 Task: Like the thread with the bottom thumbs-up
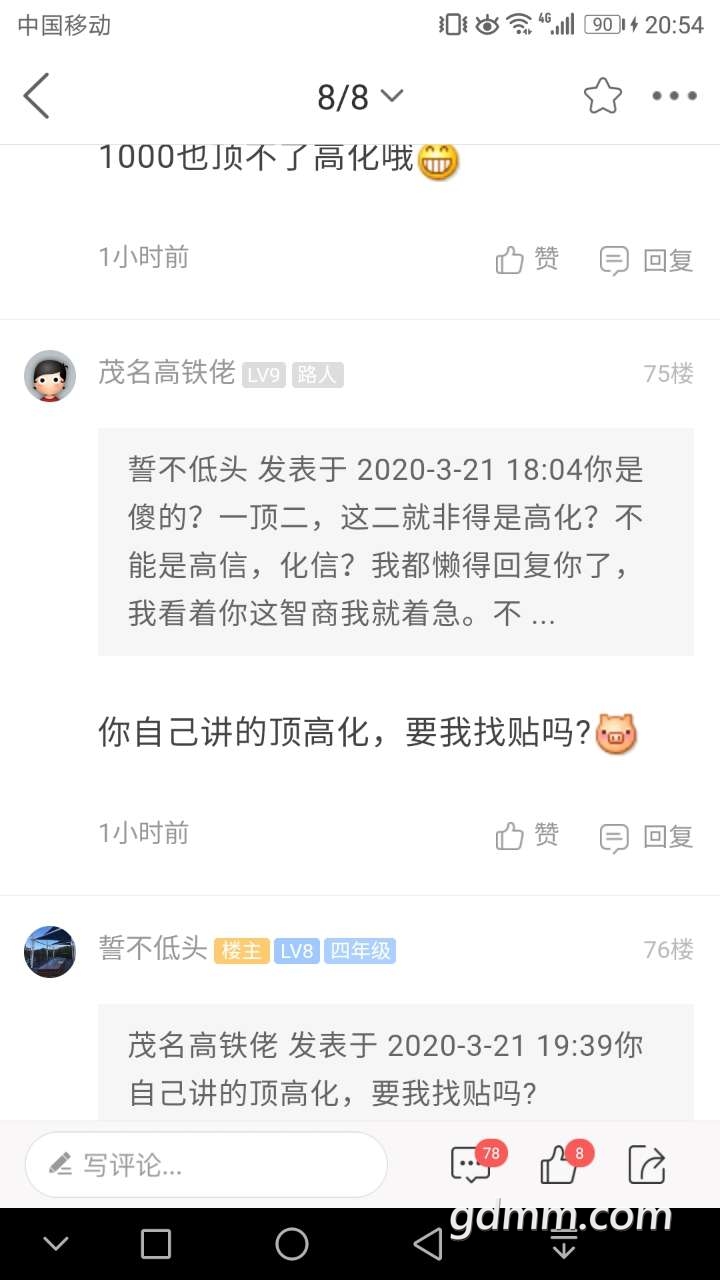coord(560,1164)
